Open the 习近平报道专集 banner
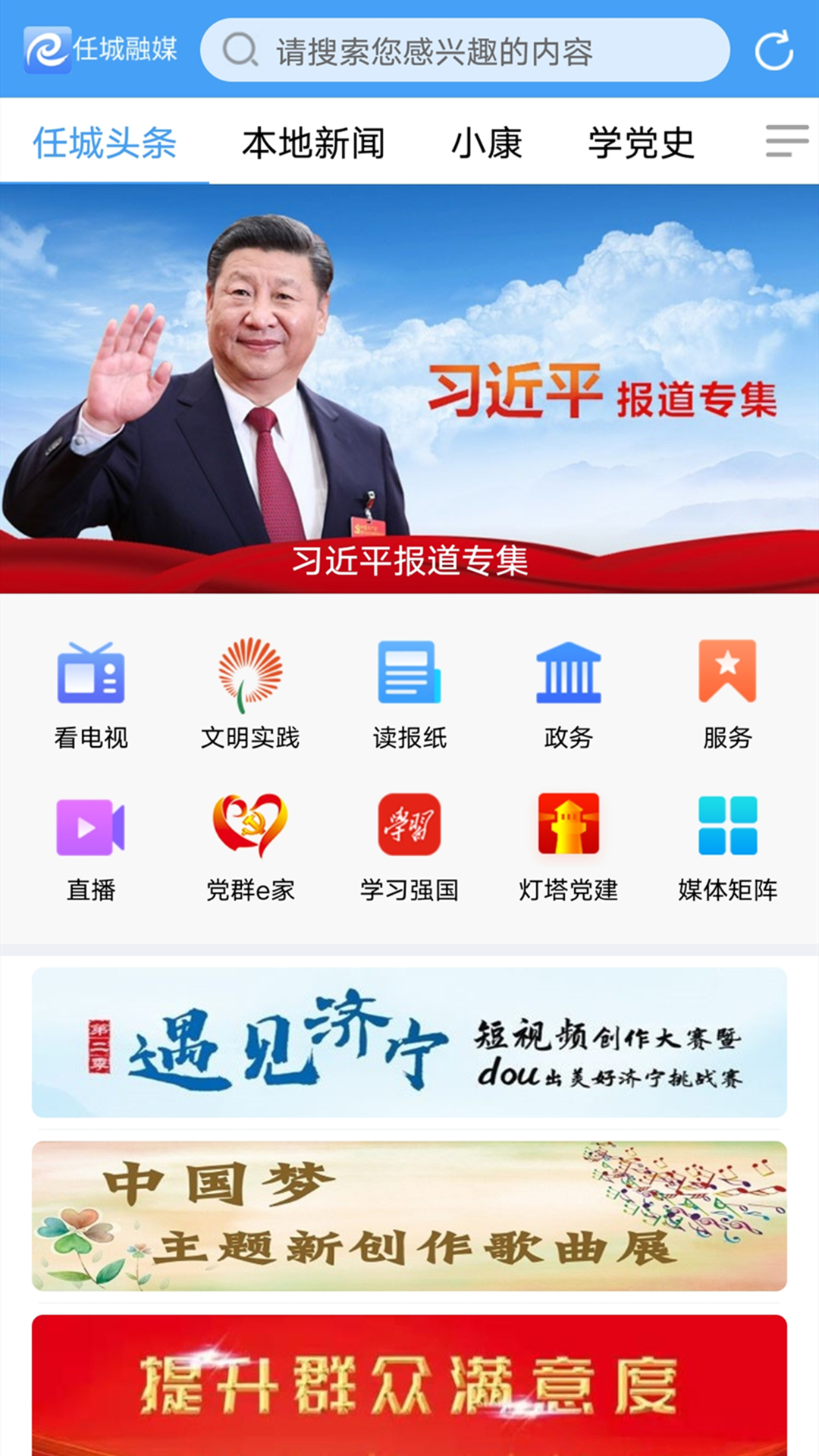Image resolution: width=819 pixels, height=1456 pixels. (x=409, y=388)
